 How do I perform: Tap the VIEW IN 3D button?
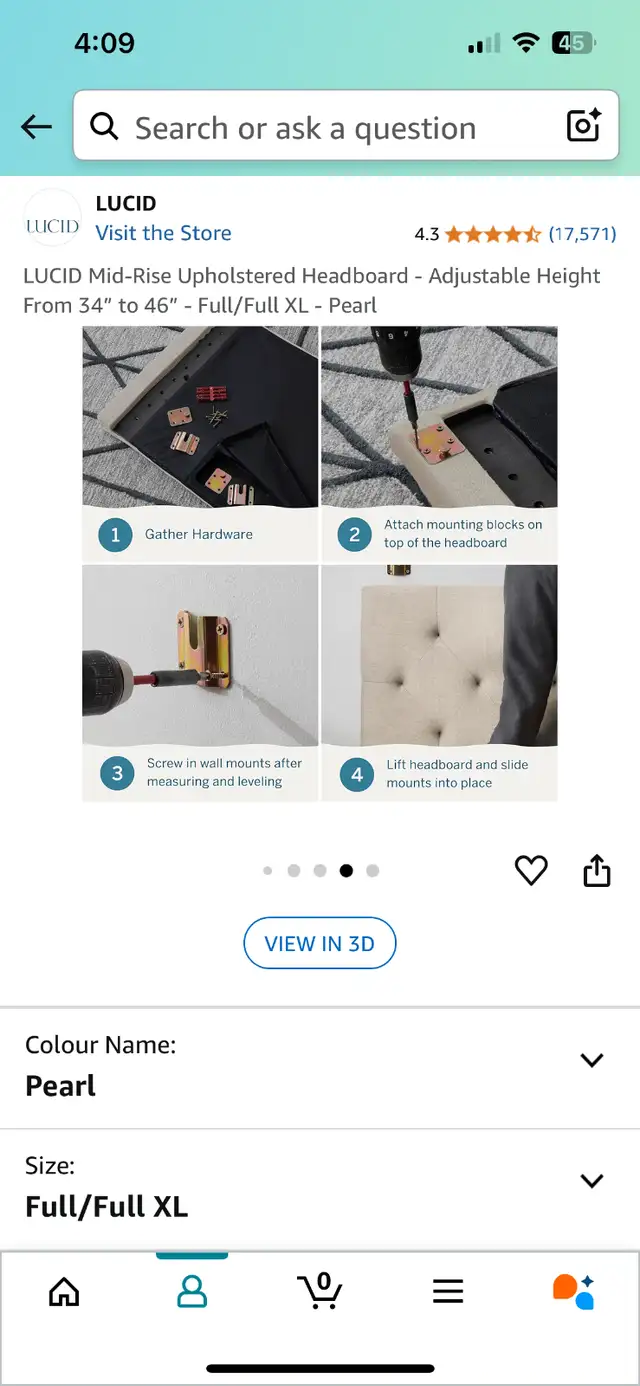click(320, 944)
